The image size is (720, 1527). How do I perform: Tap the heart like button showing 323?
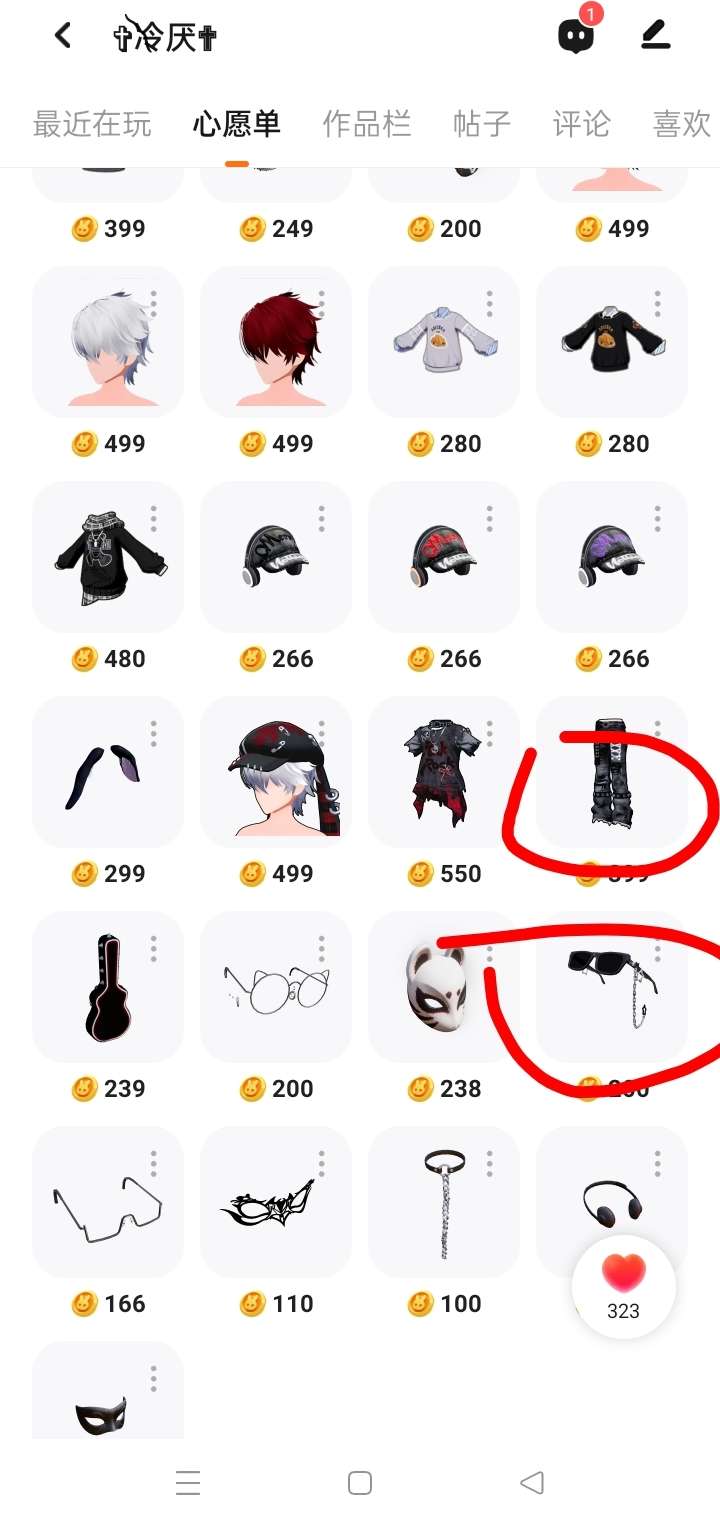pyautogui.click(x=623, y=1285)
